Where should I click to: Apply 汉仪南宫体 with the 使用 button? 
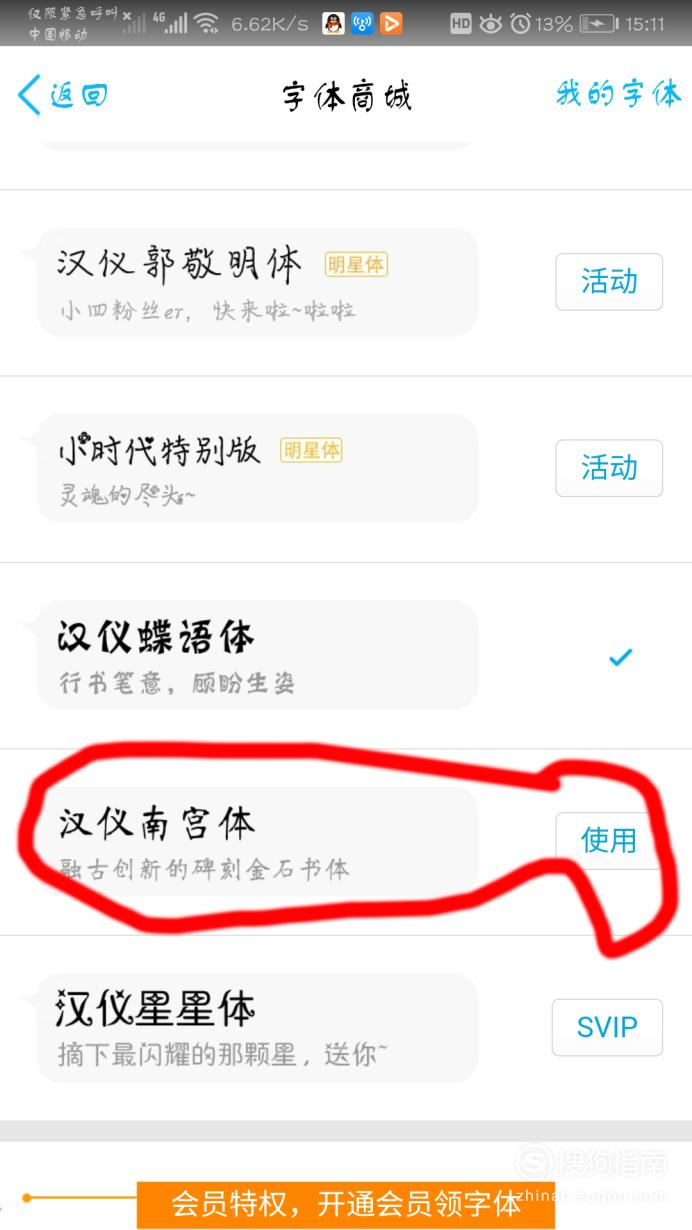tap(609, 840)
